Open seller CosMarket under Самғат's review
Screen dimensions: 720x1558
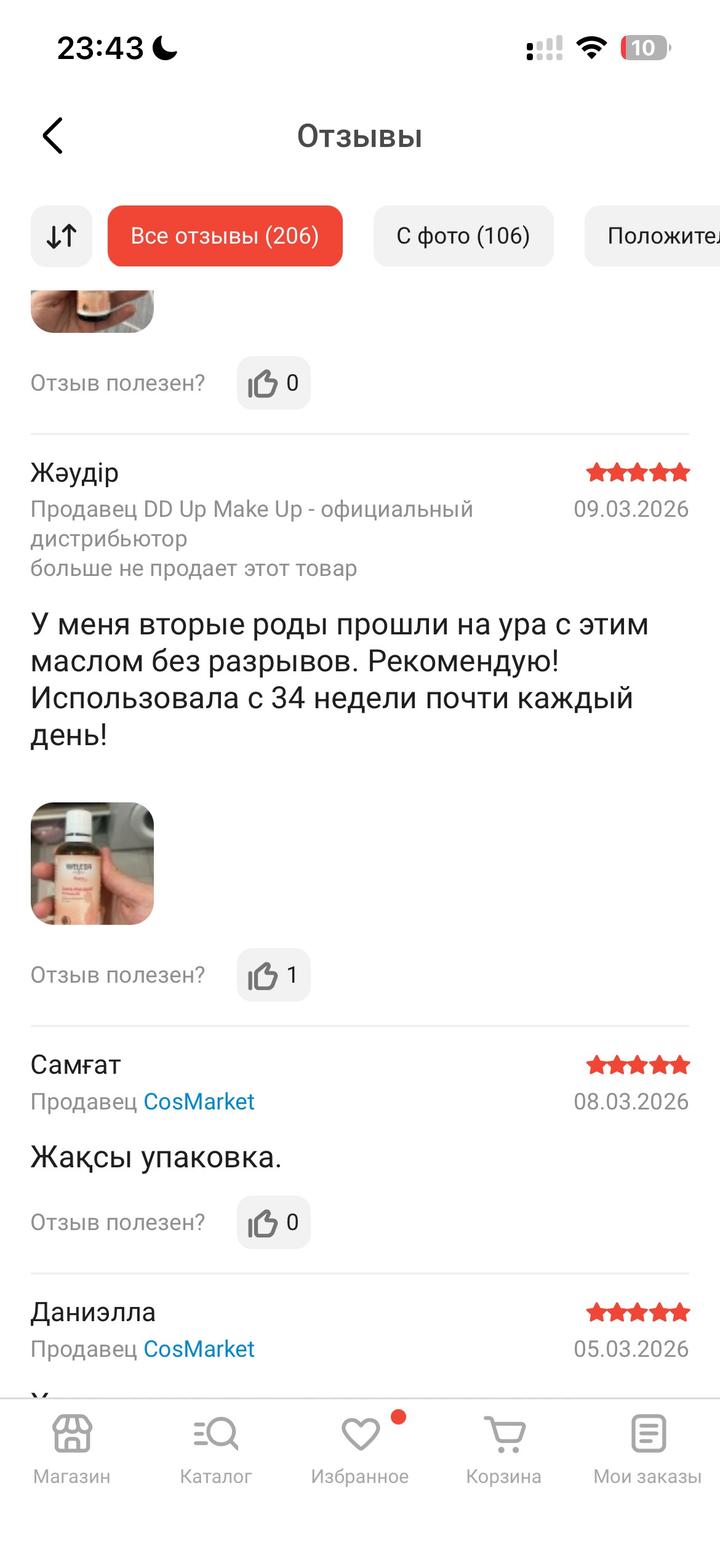coord(199,1101)
